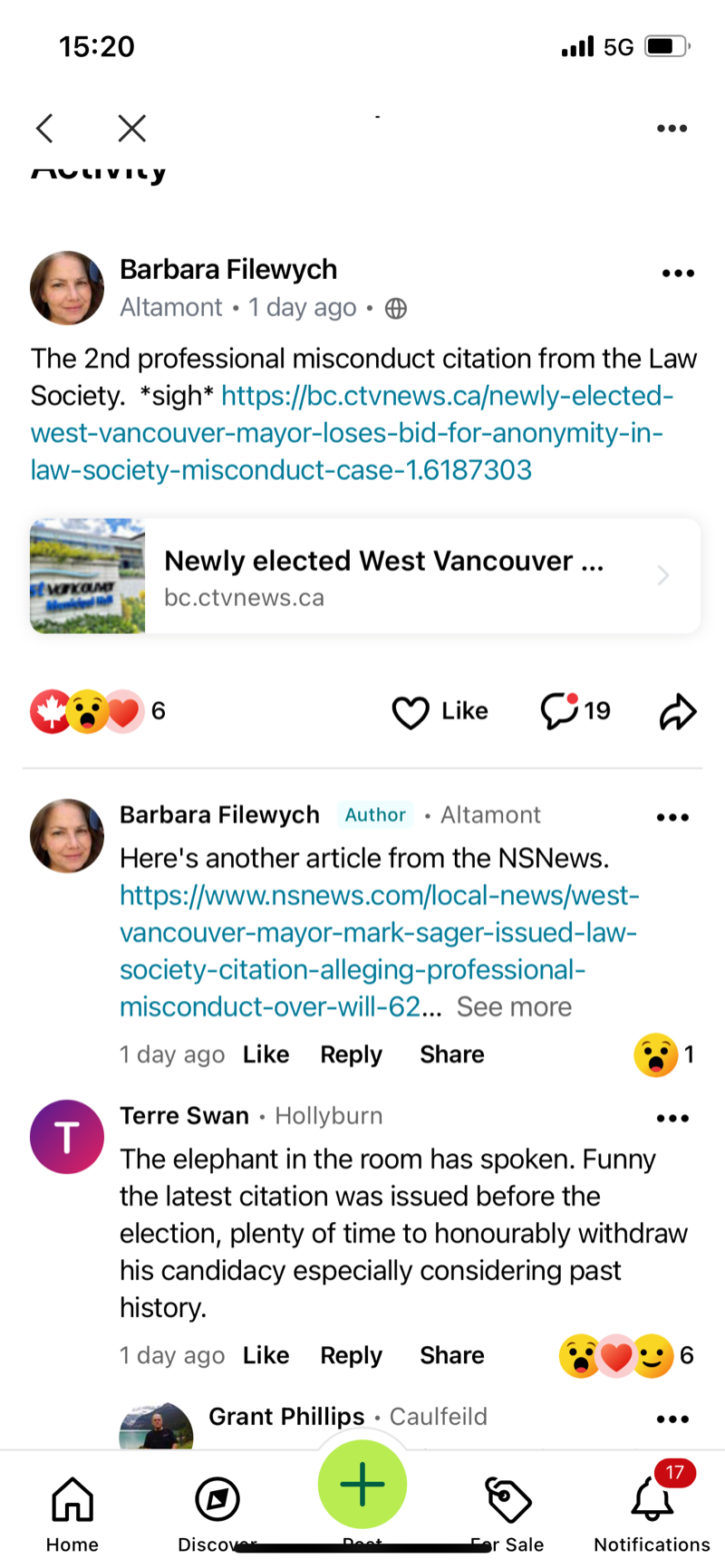Share Terre Swan's comment

coord(451,1355)
